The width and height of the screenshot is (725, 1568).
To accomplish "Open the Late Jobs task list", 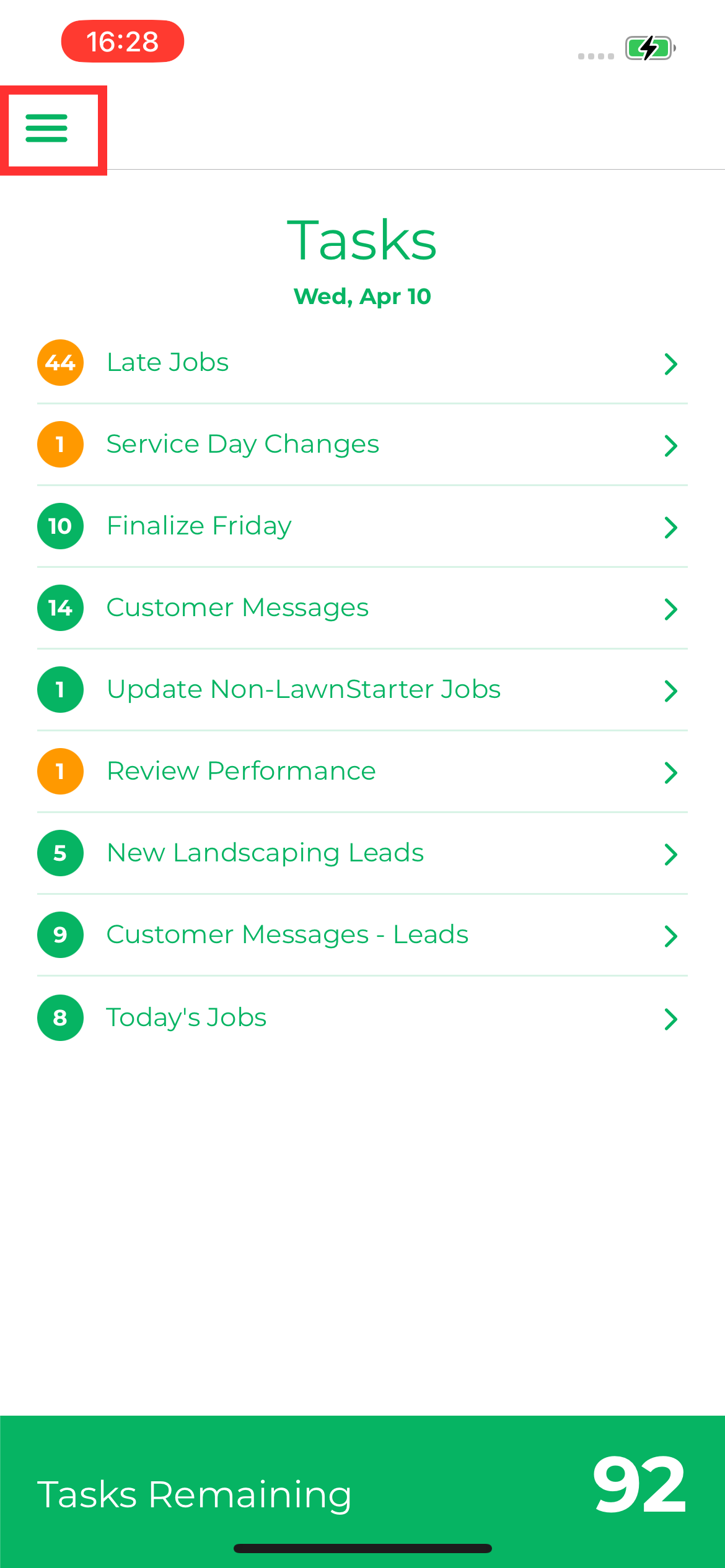I will pyautogui.click(x=362, y=363).
